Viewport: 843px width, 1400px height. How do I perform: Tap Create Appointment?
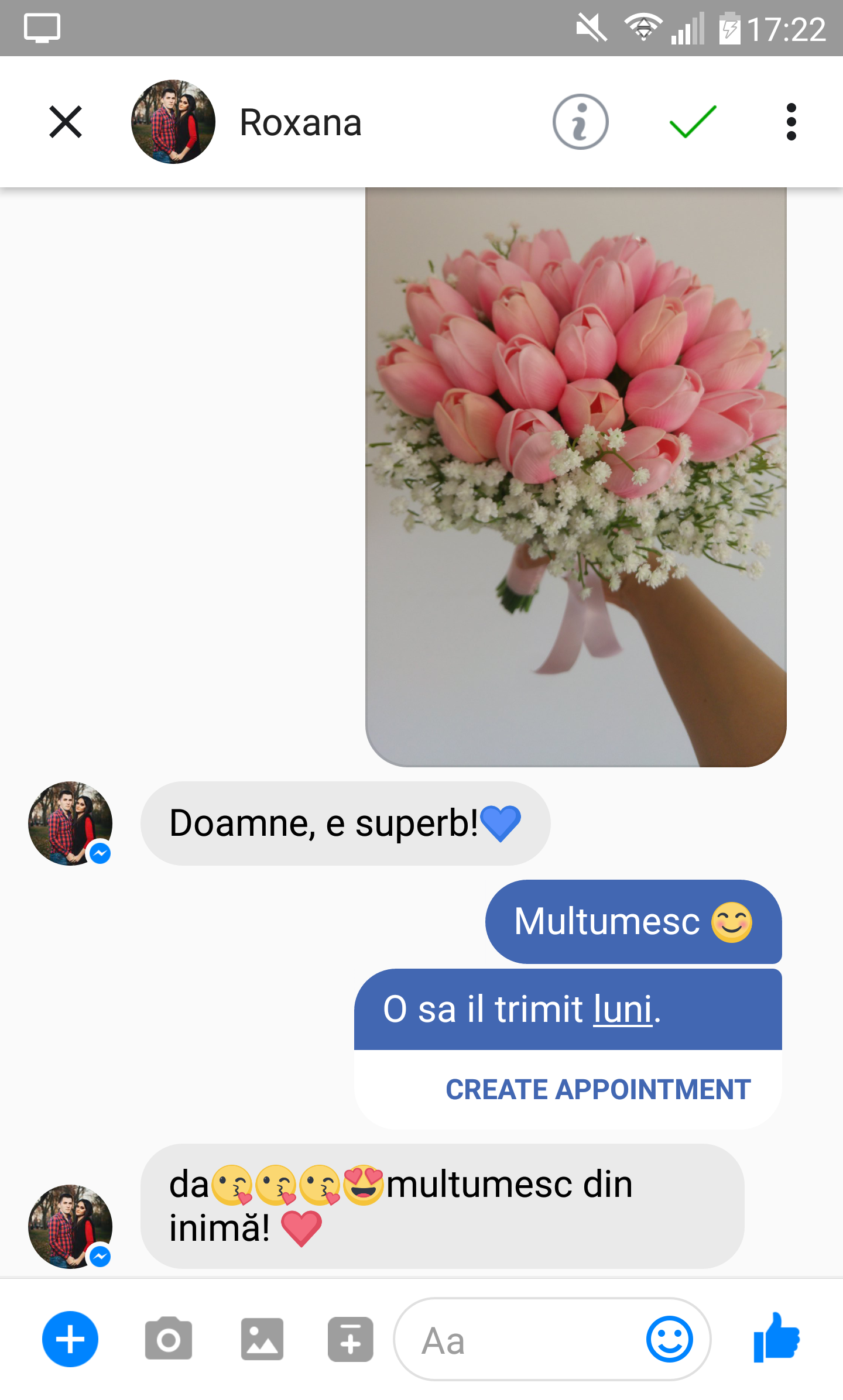coord(598,1089)
